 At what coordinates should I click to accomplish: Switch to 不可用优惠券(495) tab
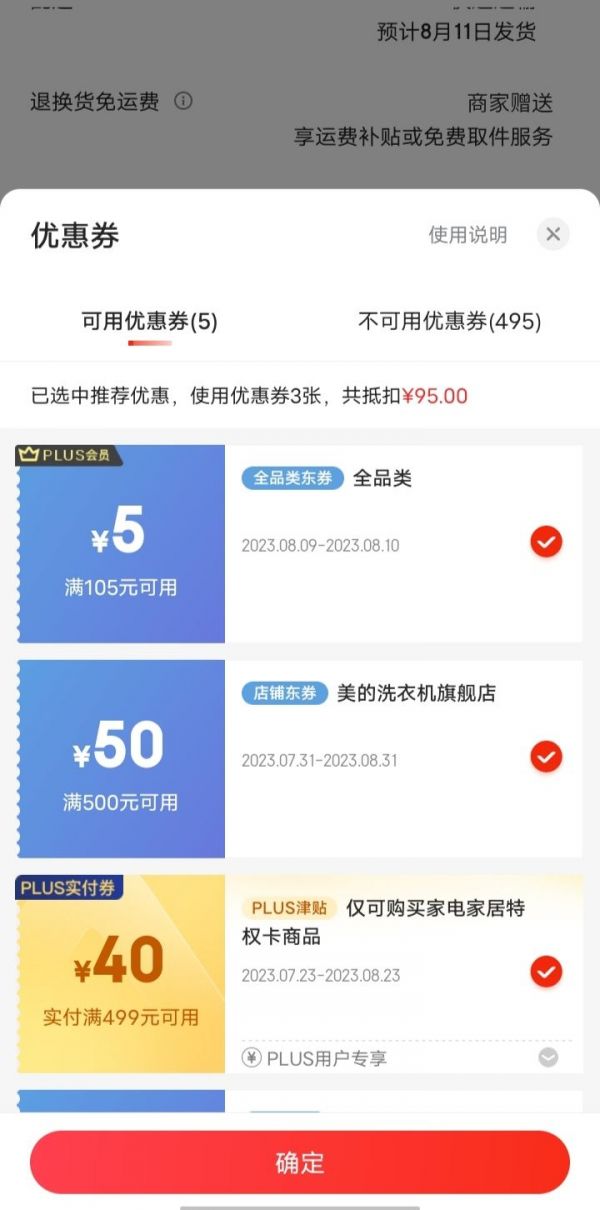click(450, 321)
